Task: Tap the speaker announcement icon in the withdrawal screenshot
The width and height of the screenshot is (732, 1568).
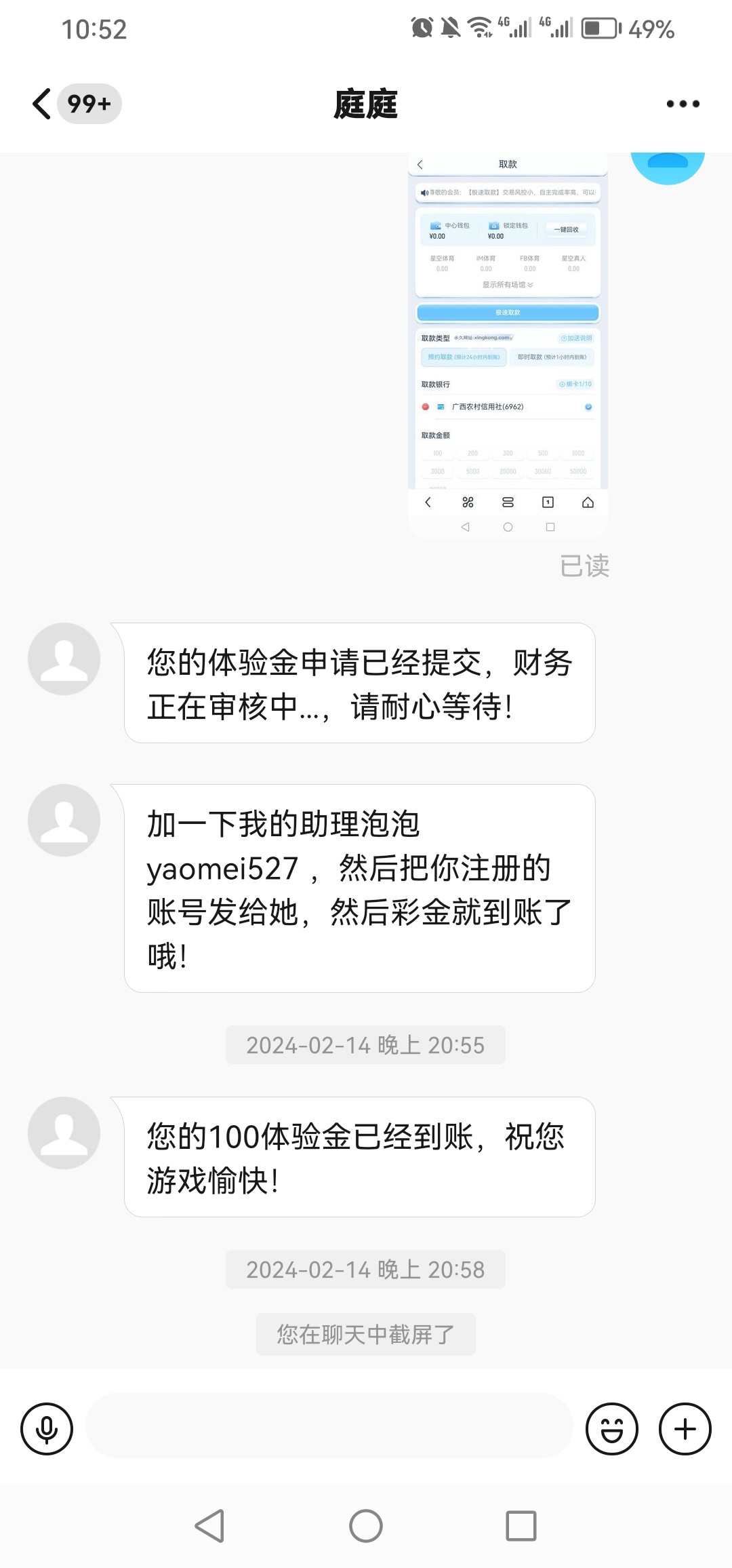Action: pos(424,193)
